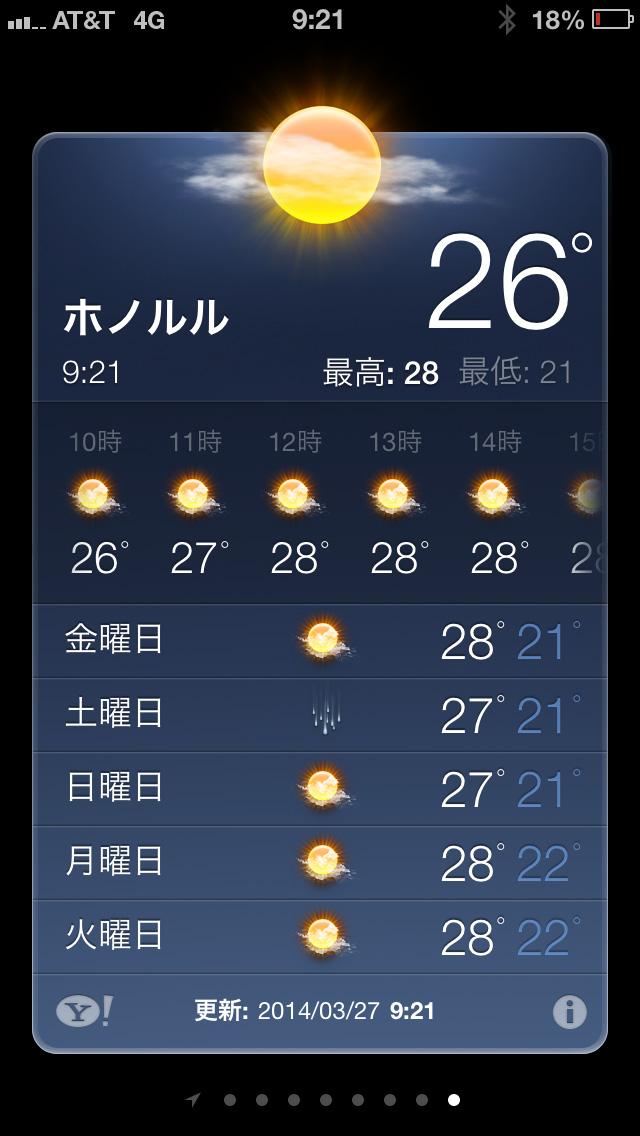Open the info settings button
The height and width of the screenshot is (1136, 640).
click(x=569, y=1012)
